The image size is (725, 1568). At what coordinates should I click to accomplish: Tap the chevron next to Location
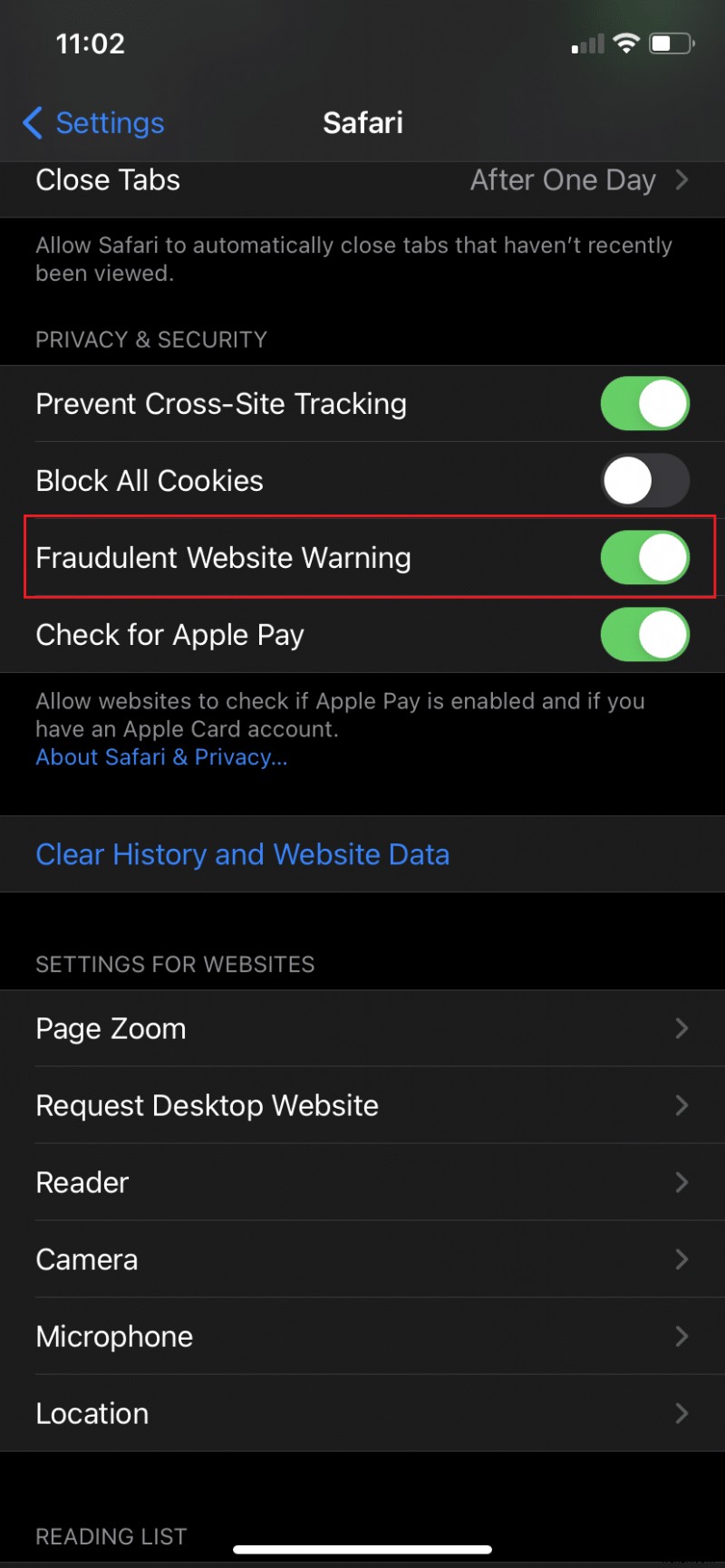pos(682,1413)
